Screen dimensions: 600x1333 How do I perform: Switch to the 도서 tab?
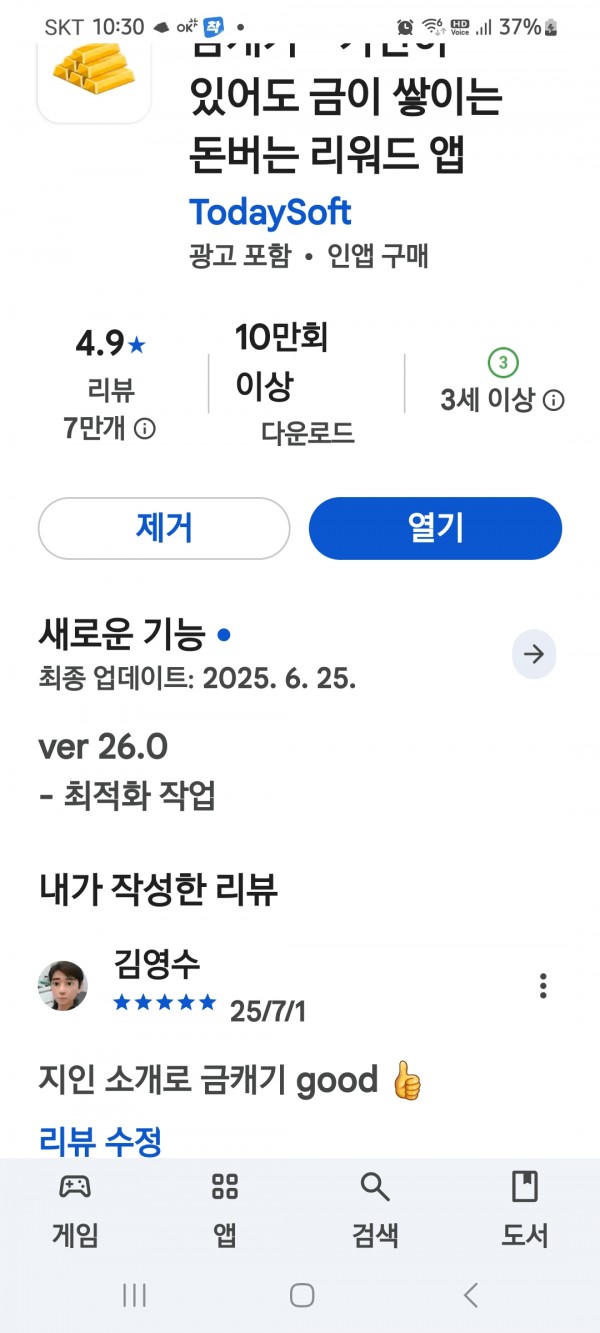[525, 1208]
